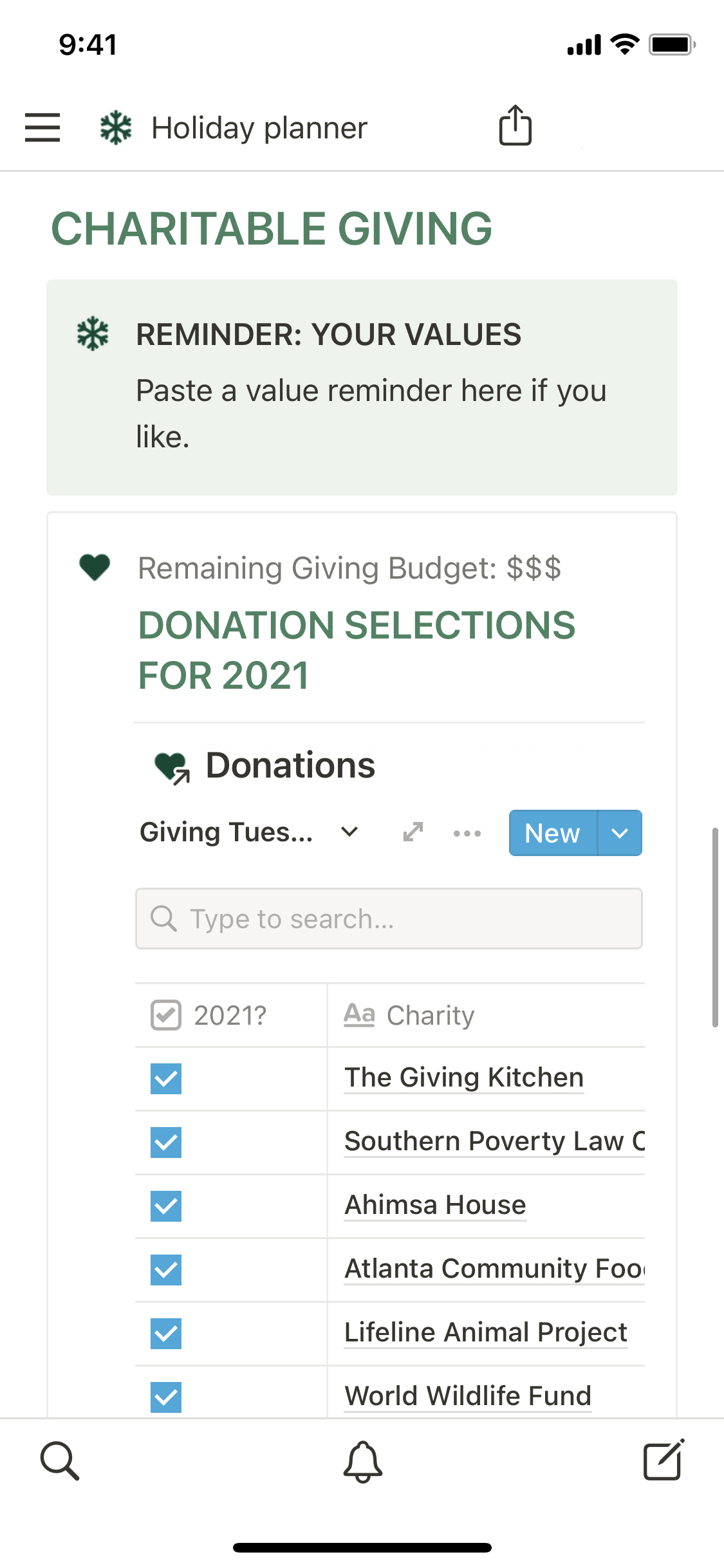Viewport: 724px width, 1568px height.
Task: Tap the Type to search field
Action: 389,919
